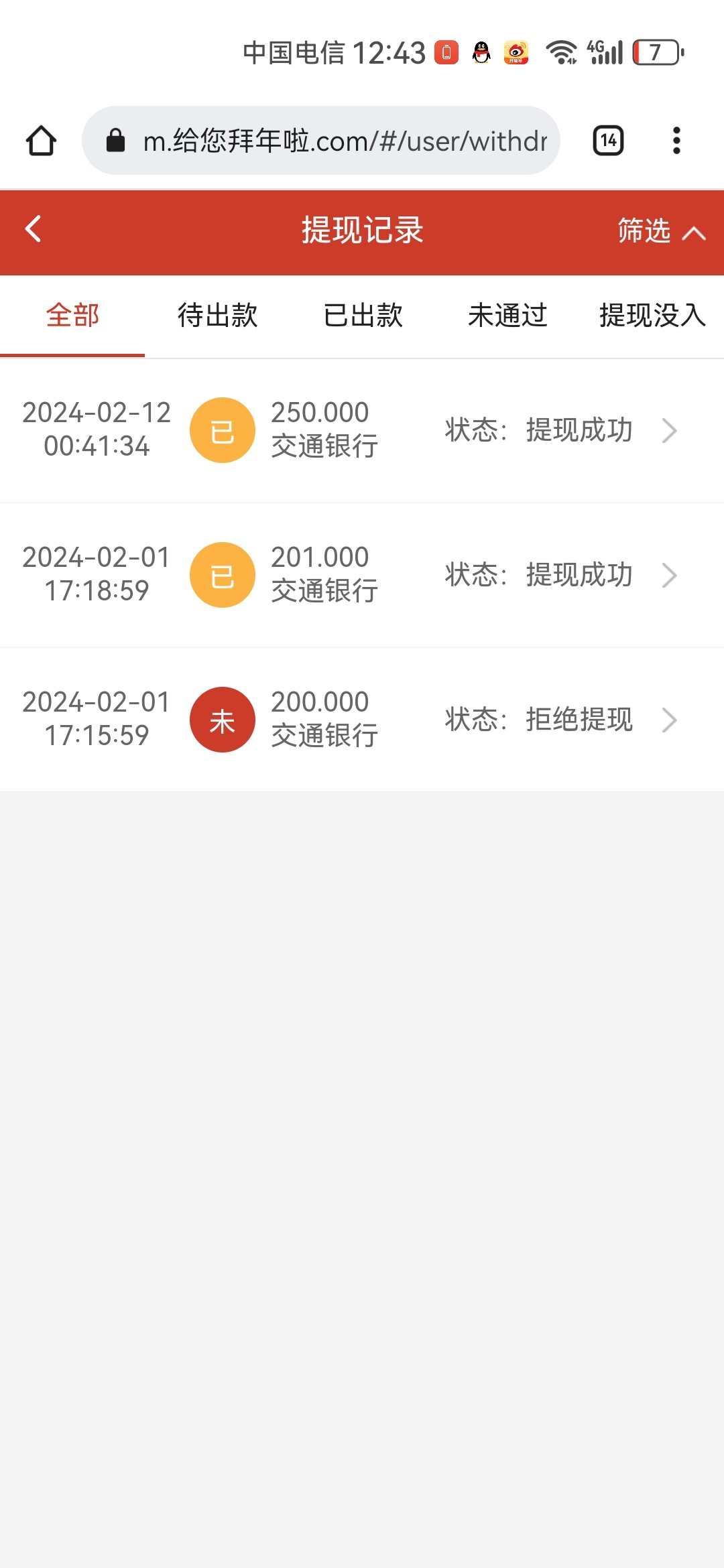Go to the browser home page
724x1568 pixels.
click(41, 141)
